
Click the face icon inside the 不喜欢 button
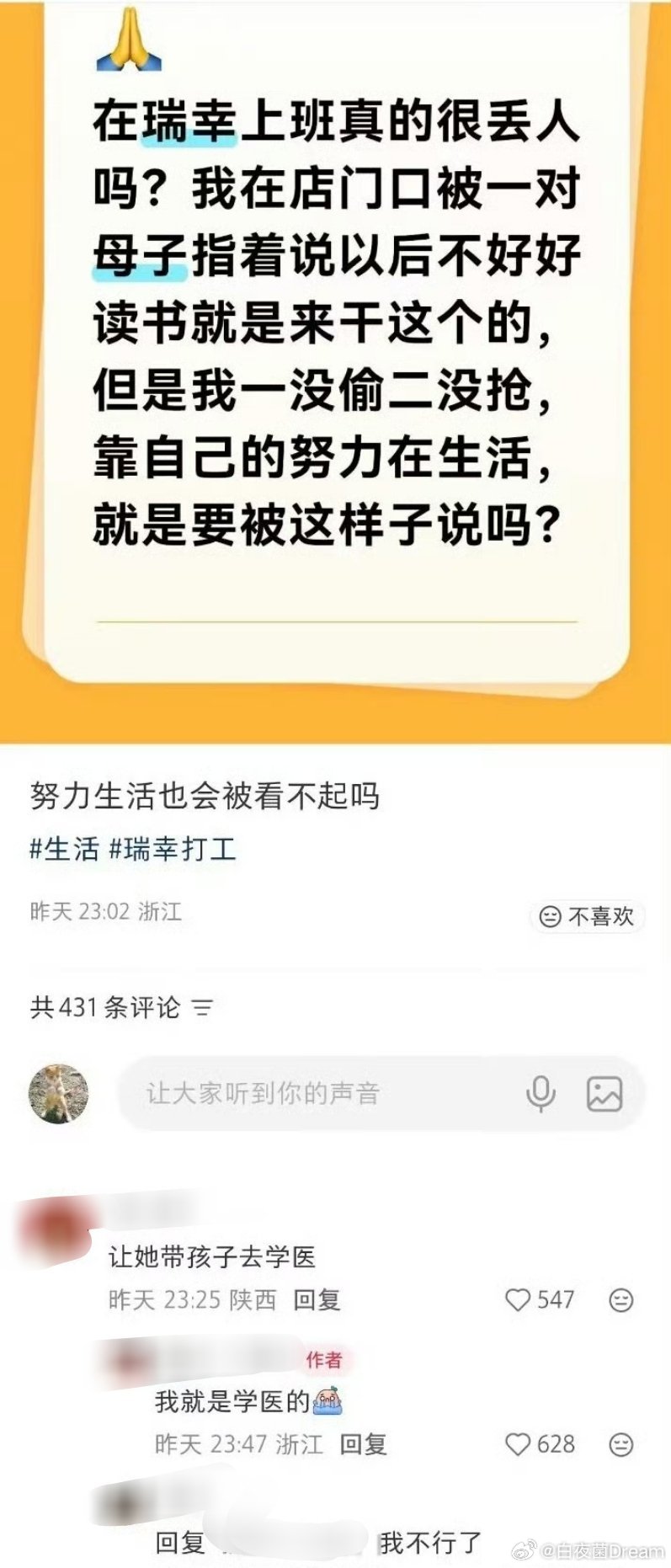551,917
